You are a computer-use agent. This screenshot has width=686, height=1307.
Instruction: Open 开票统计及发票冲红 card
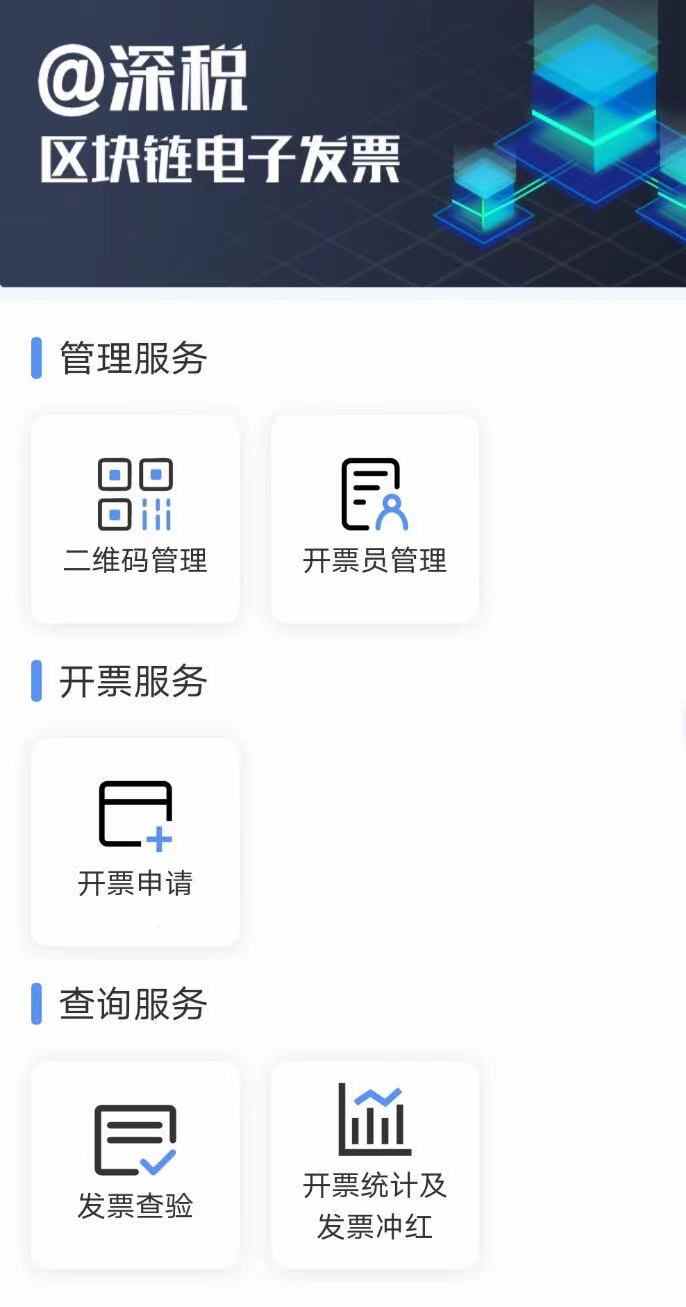click(375, 1164)
